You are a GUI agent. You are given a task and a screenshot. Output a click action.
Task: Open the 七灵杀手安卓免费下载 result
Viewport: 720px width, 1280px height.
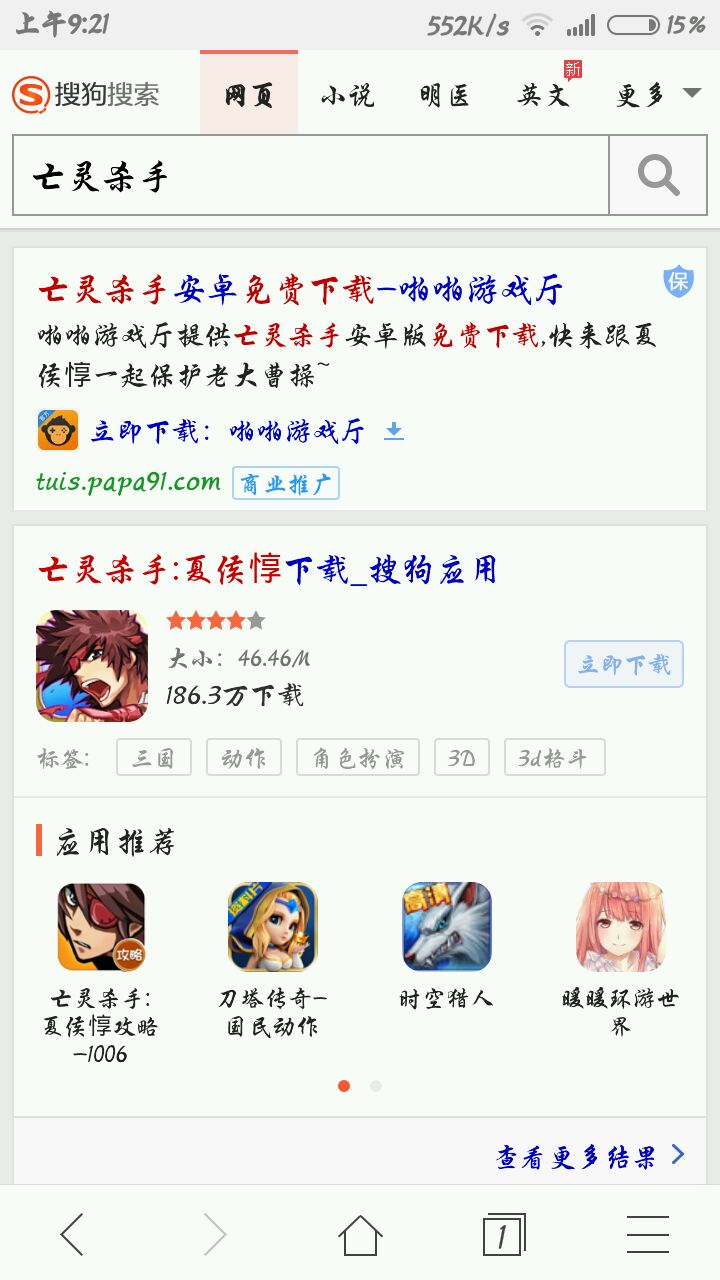click(300, 291)
